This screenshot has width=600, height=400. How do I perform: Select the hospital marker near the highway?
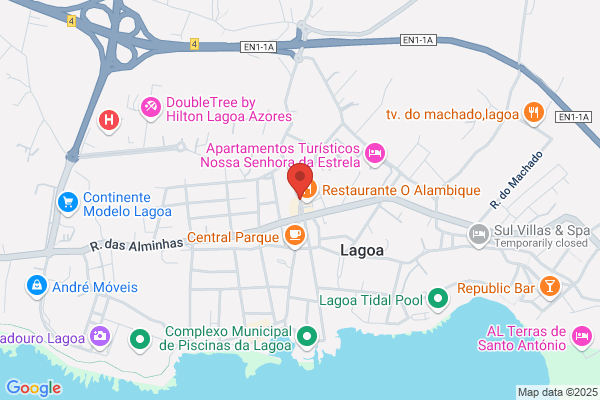tap(109, 121)
